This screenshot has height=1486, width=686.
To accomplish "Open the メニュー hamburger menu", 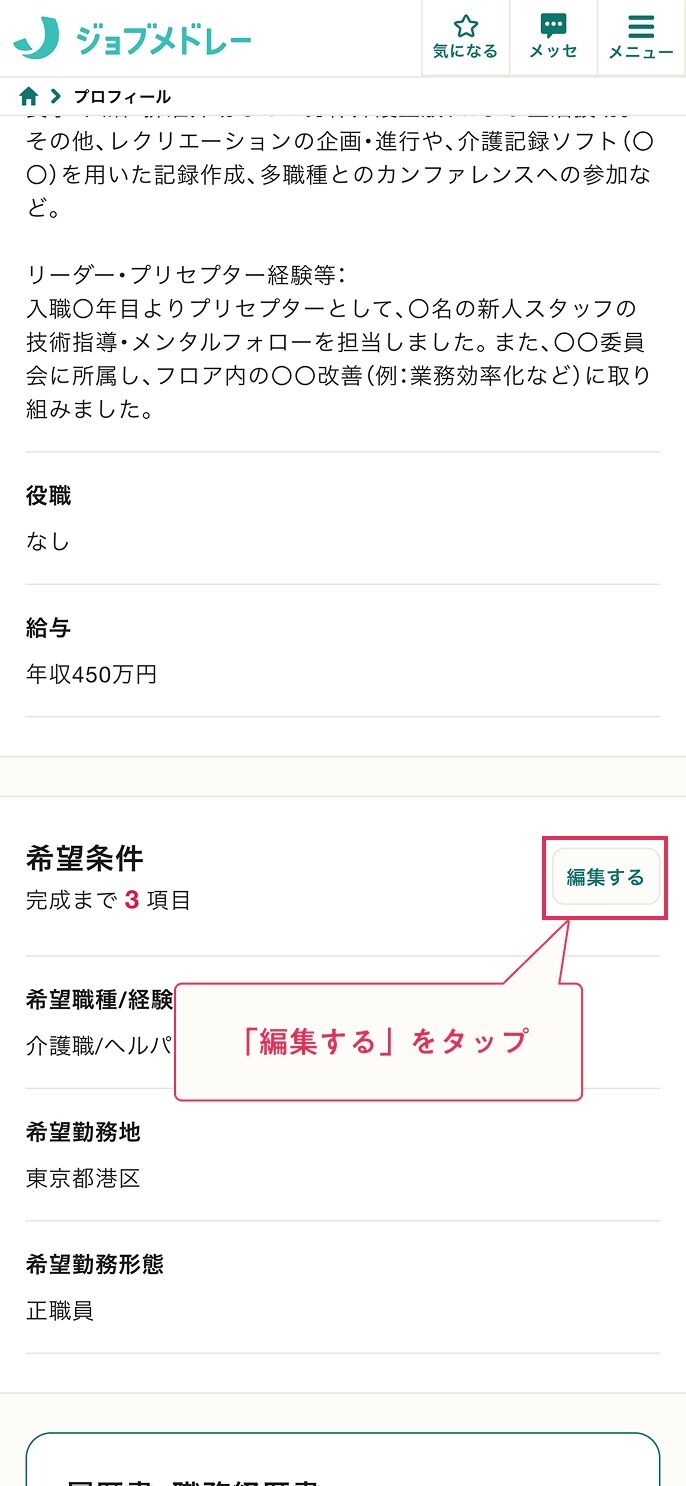I will pyautogui.click(x=641, y=38).
